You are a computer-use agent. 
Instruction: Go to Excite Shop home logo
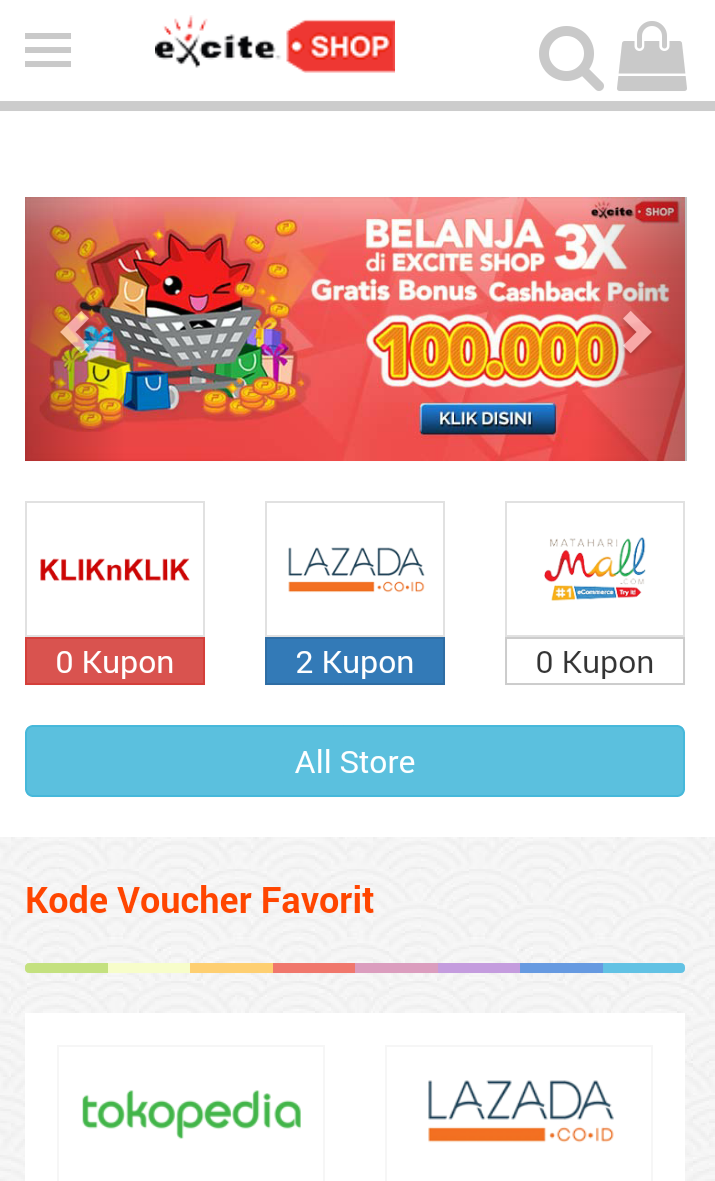(x=275, y=46)
